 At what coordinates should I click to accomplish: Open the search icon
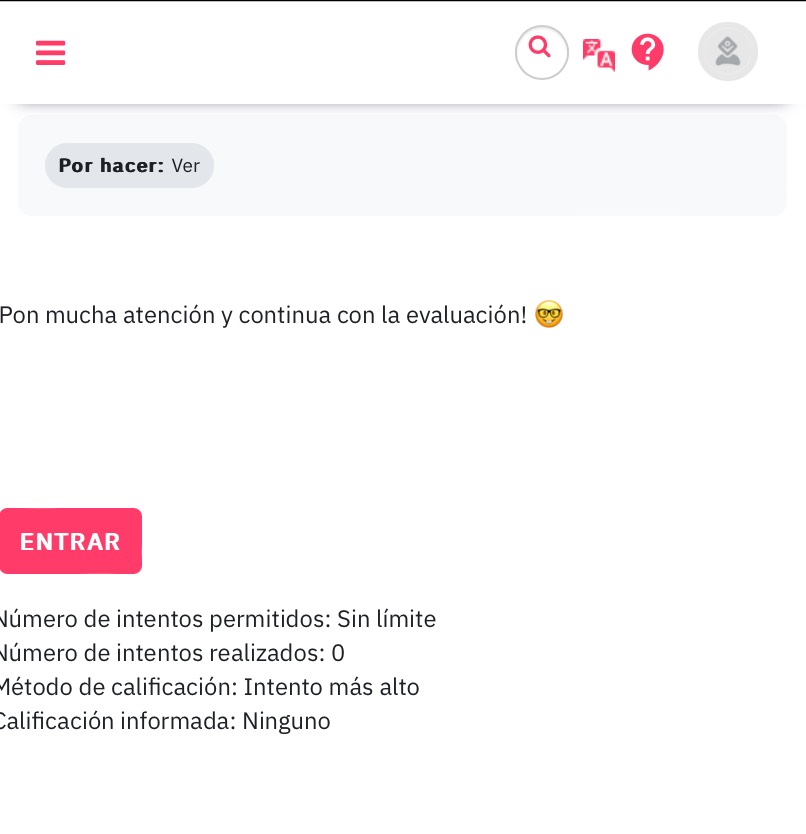(541, 51)
